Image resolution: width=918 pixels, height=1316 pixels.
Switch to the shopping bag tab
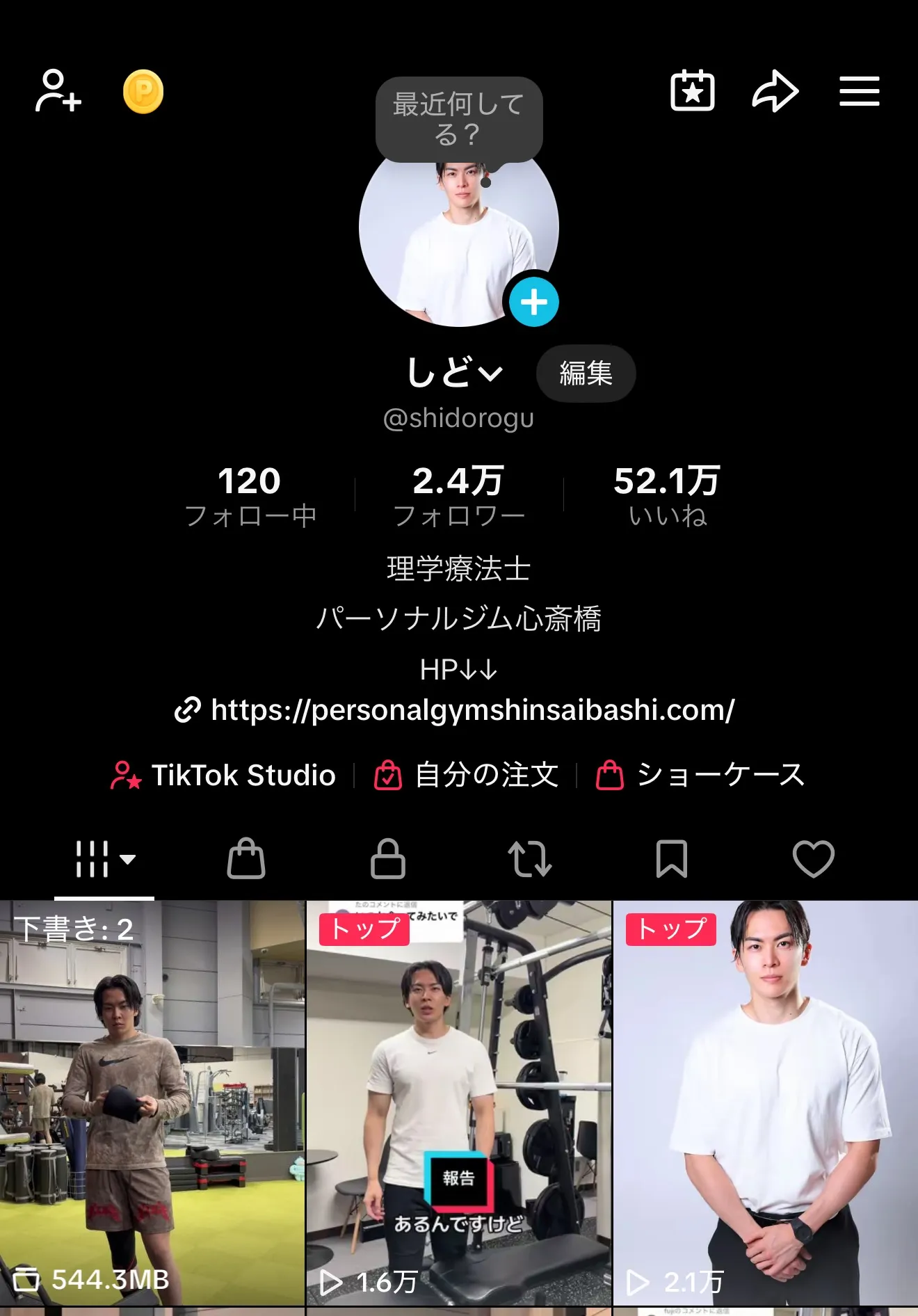(246, 859)
